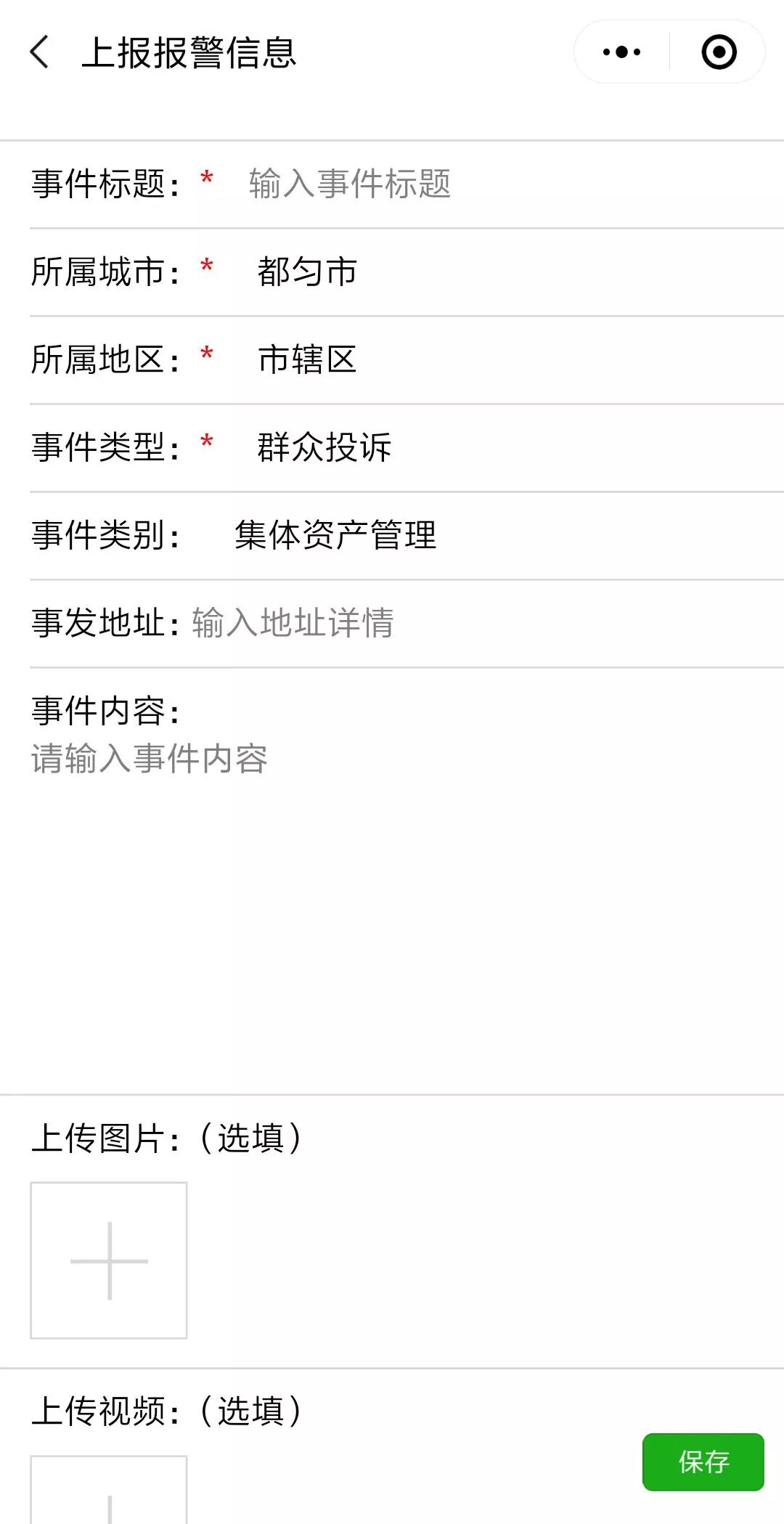Image resolution: width=784 pixels, height=1524 pixels.
Task: Select 事件类型 currently 群众投诉
Action: 324,447
